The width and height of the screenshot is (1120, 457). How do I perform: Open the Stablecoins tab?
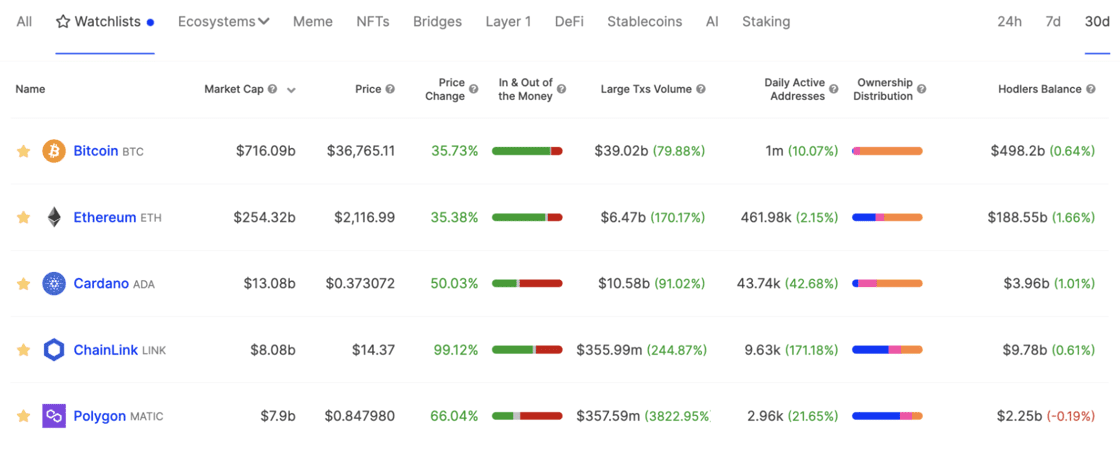coord(644,21)
